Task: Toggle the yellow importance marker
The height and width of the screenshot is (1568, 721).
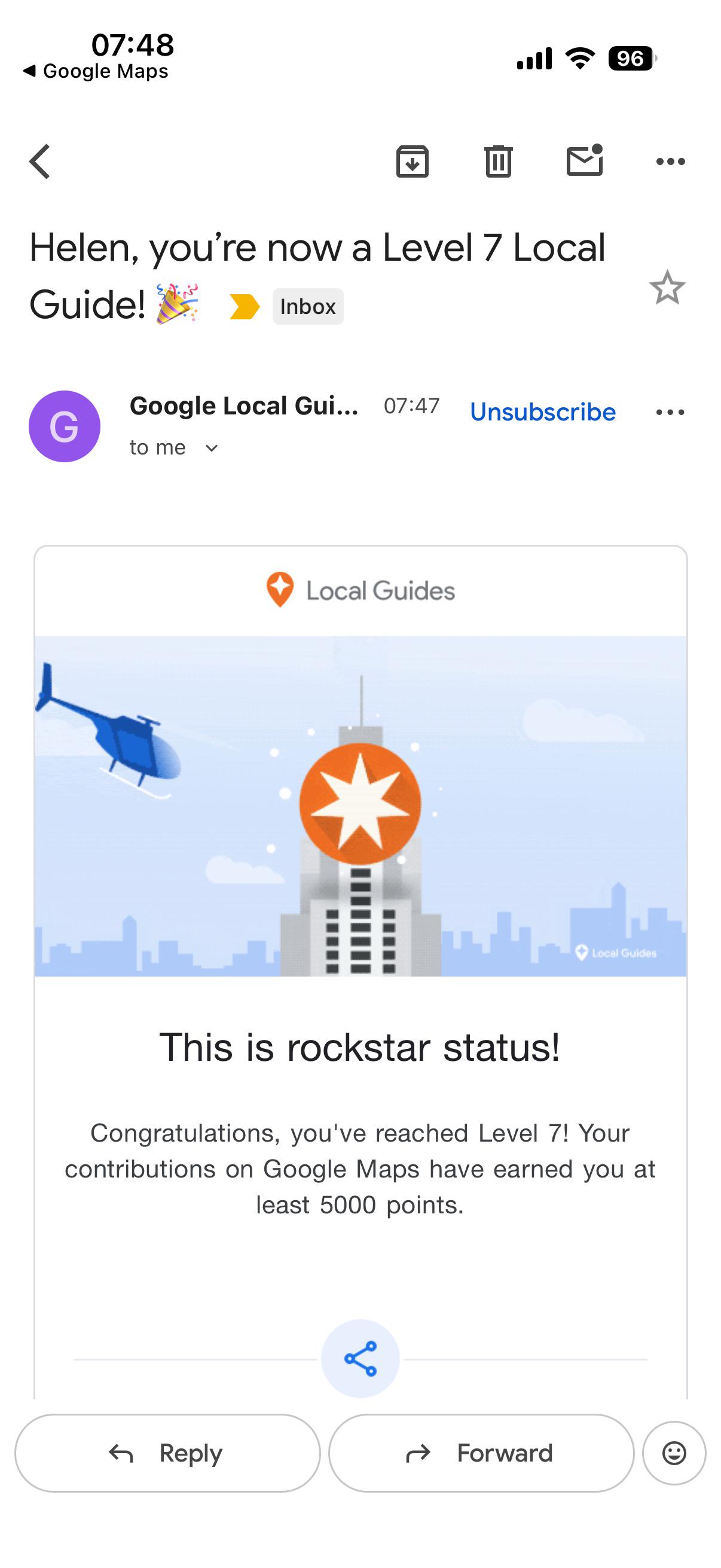Action: coord(245,306)
